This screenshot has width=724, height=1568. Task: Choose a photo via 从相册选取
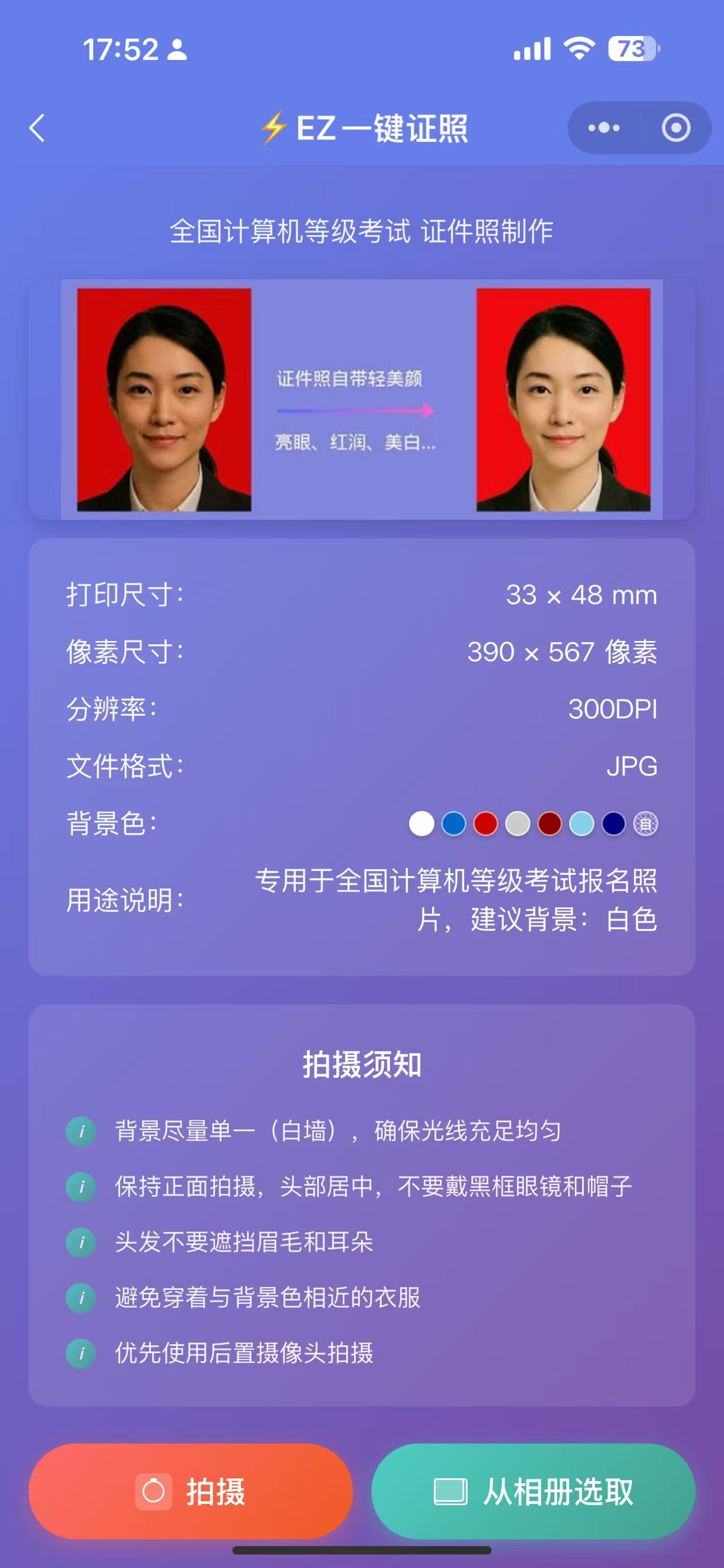[x=533, y=1491]
